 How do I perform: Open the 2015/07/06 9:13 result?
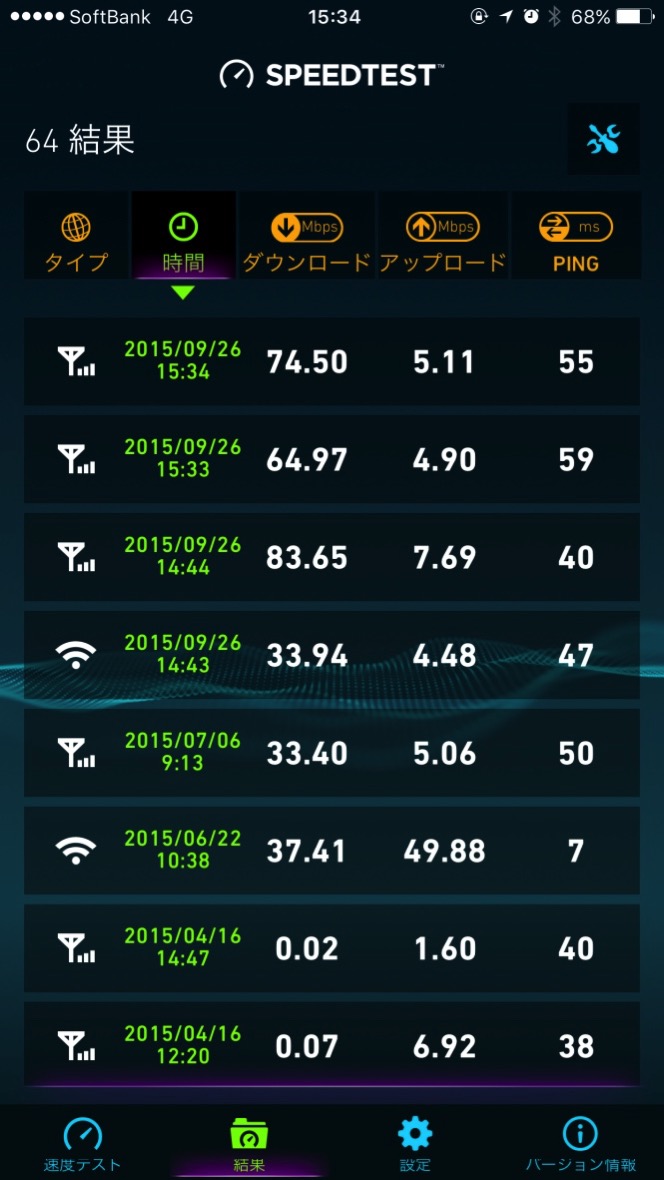[332, 753]
